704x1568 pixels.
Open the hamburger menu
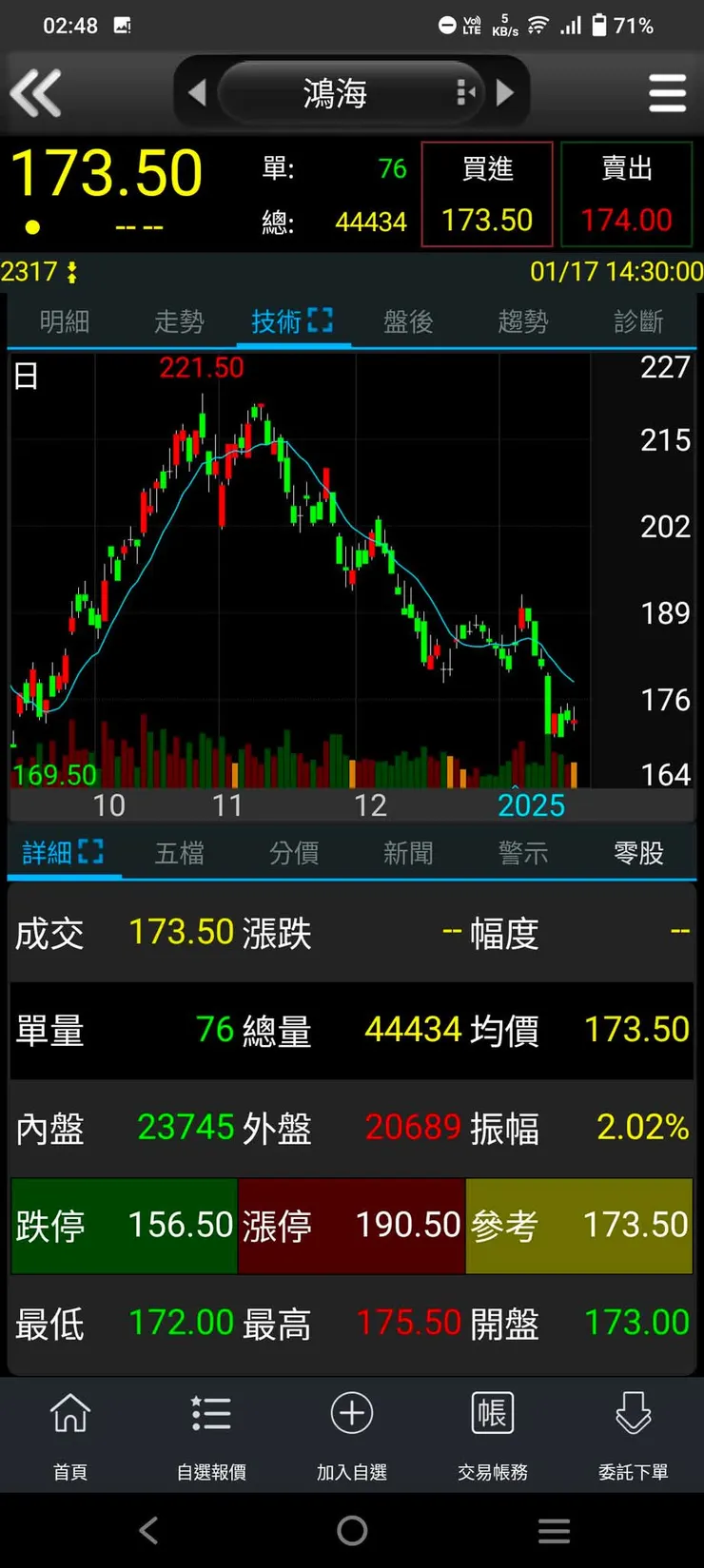coord(667,93)
